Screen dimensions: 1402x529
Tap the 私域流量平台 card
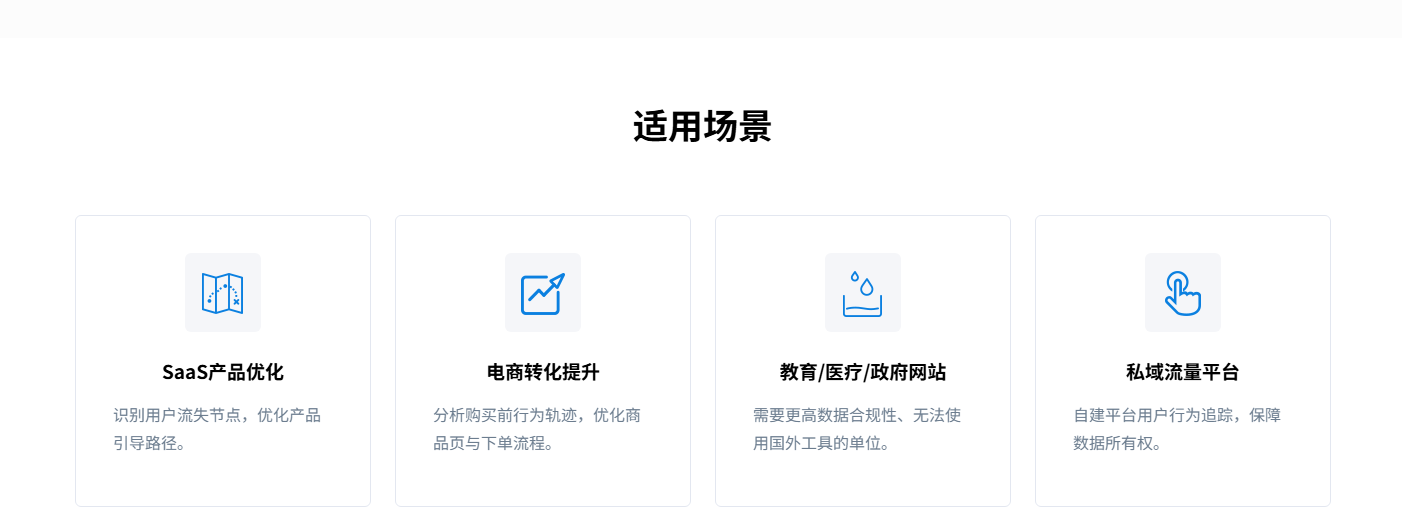(1183, 361)
